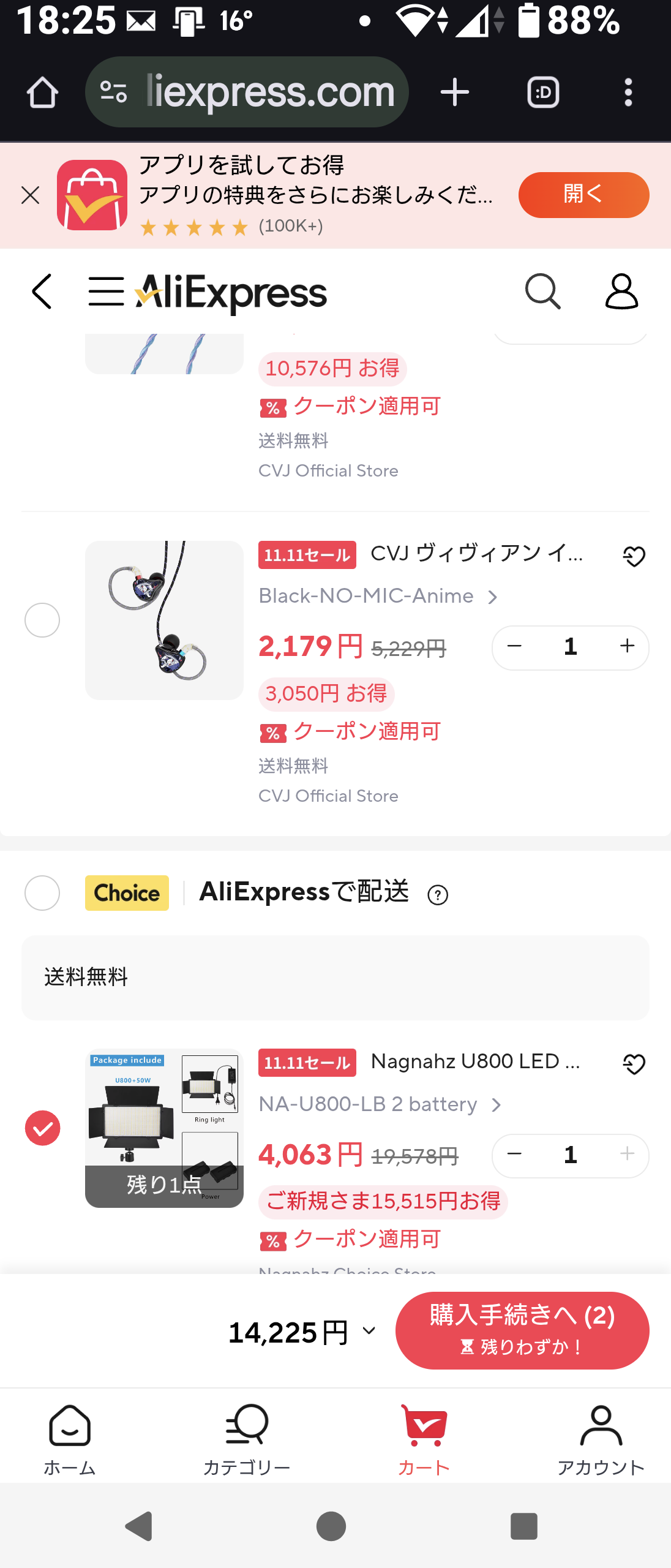Open the AliExpressで配送 help icon

[x=438, y=895]
